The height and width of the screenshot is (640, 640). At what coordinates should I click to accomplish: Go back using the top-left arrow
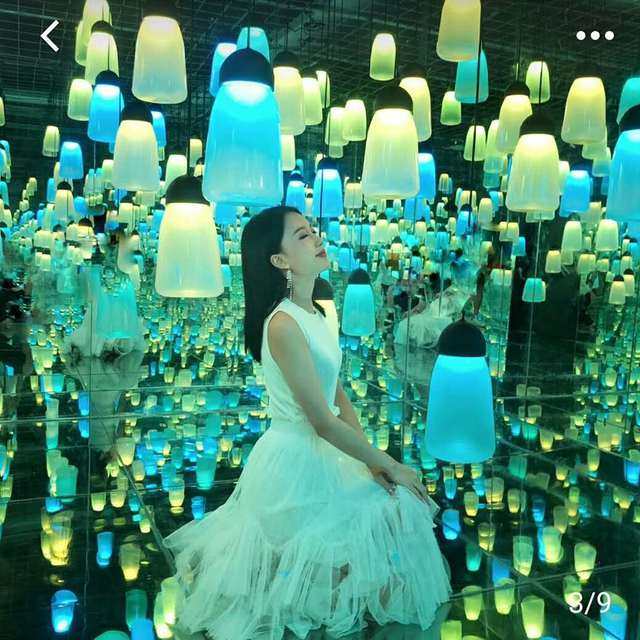pos(50,36)
